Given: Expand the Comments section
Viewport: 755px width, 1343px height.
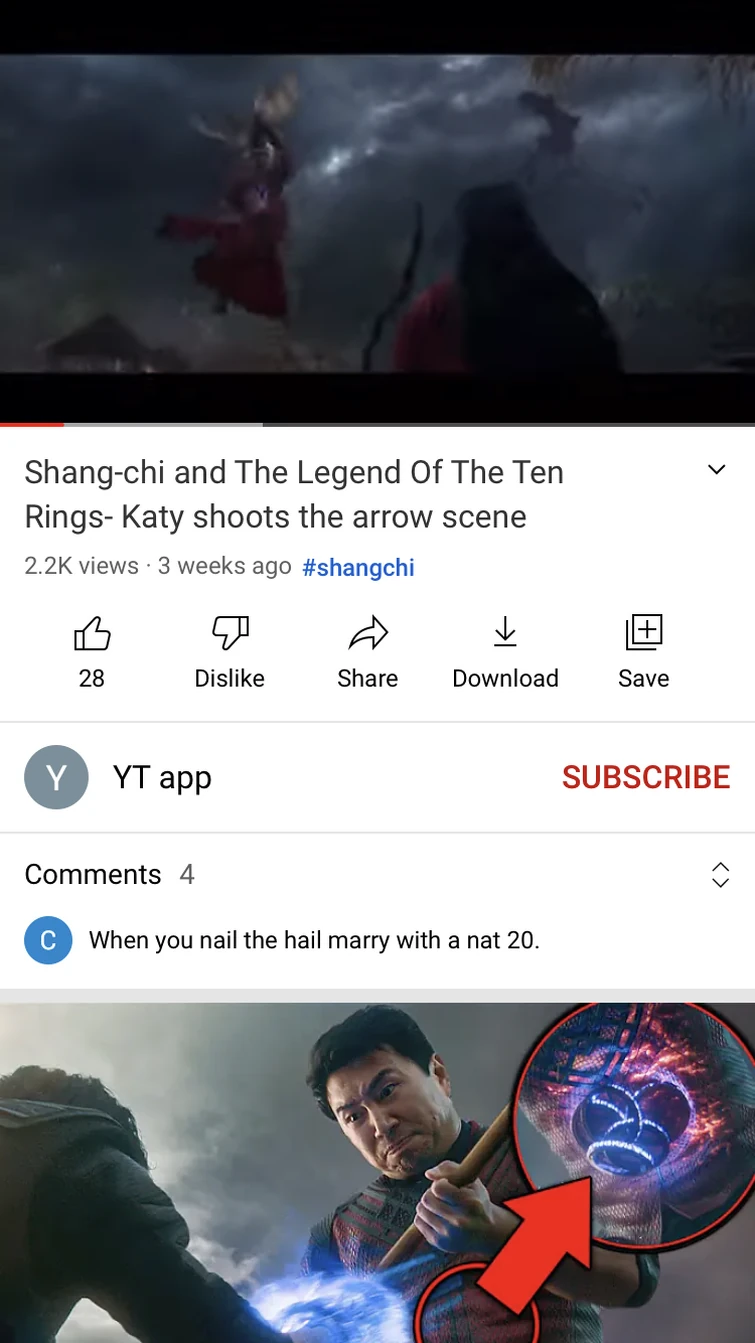Looking at the screenshot, I should (719, 874).
